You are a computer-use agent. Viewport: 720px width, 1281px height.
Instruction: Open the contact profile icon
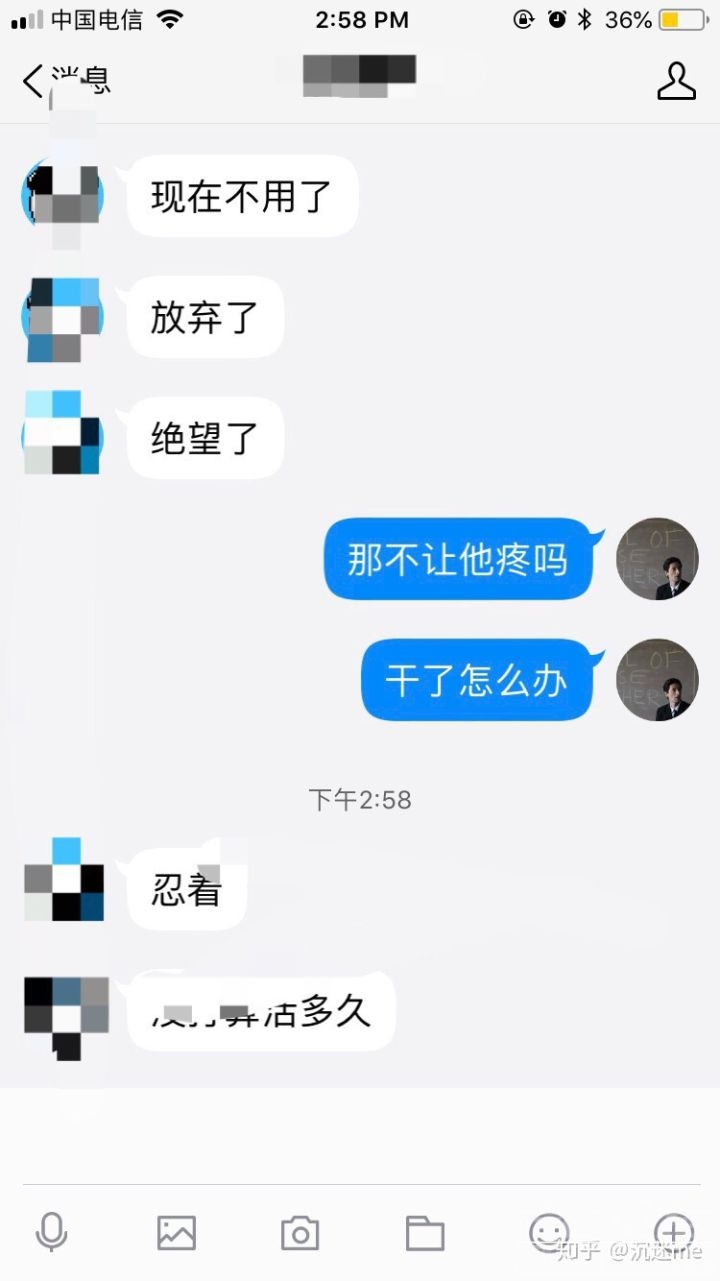point(676,80)
